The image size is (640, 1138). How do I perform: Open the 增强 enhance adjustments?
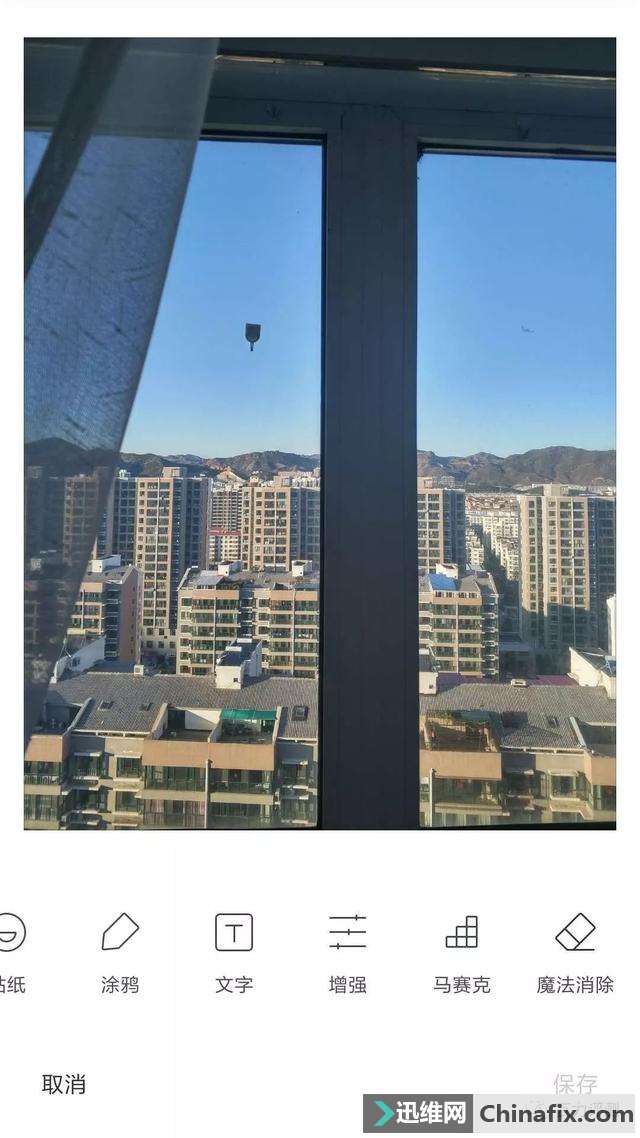(348, 948)
